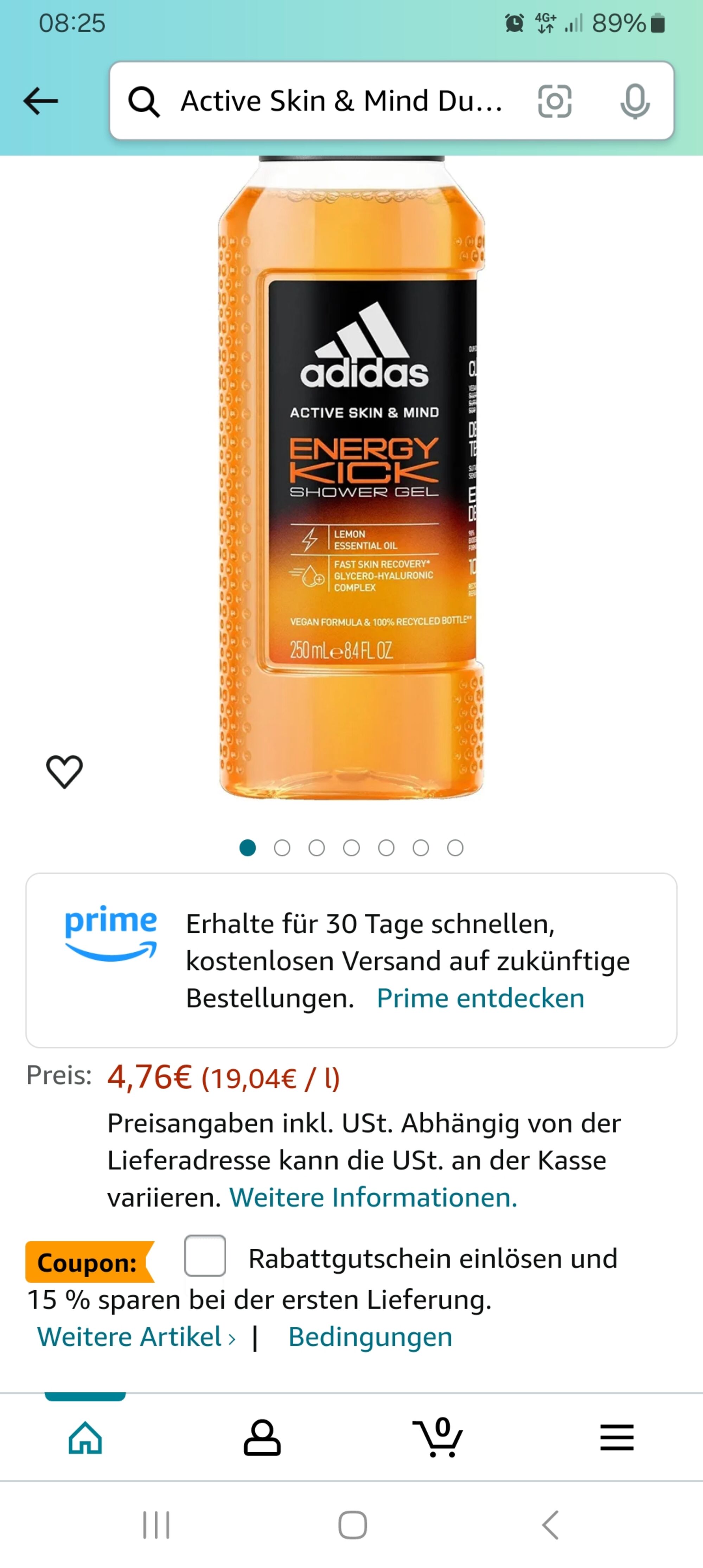This screenshot has height=1568, width=703.
Task: Check the Rabattgutschein coupon checkbox
Action: pyautogui.click(x=205, y=1255)
